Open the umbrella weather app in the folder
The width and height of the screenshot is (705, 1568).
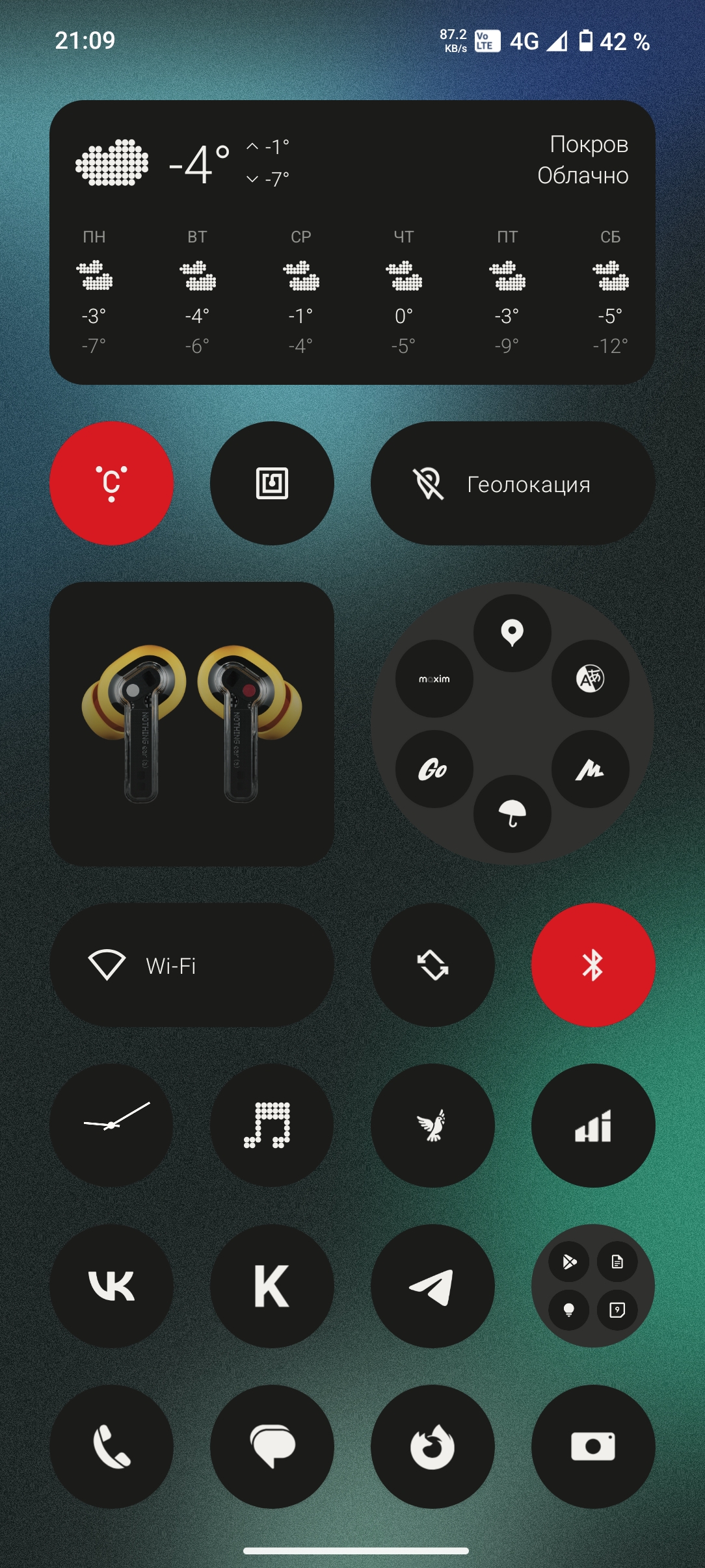point(512,814)
